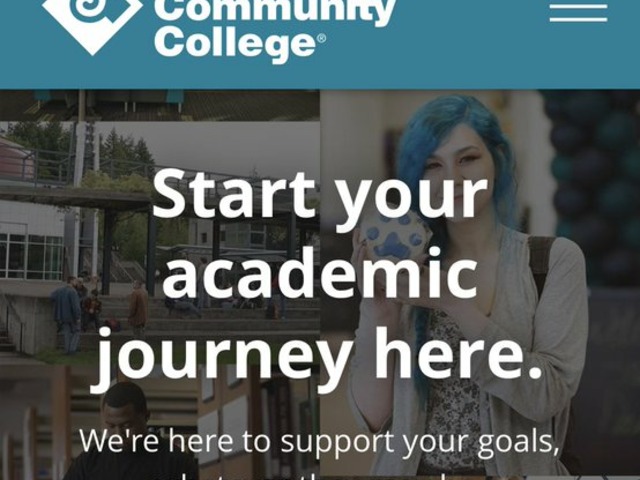This screenshot has height=480, width=640.
Task: Open the hamburger navigation menu
Action: point(578,11)
